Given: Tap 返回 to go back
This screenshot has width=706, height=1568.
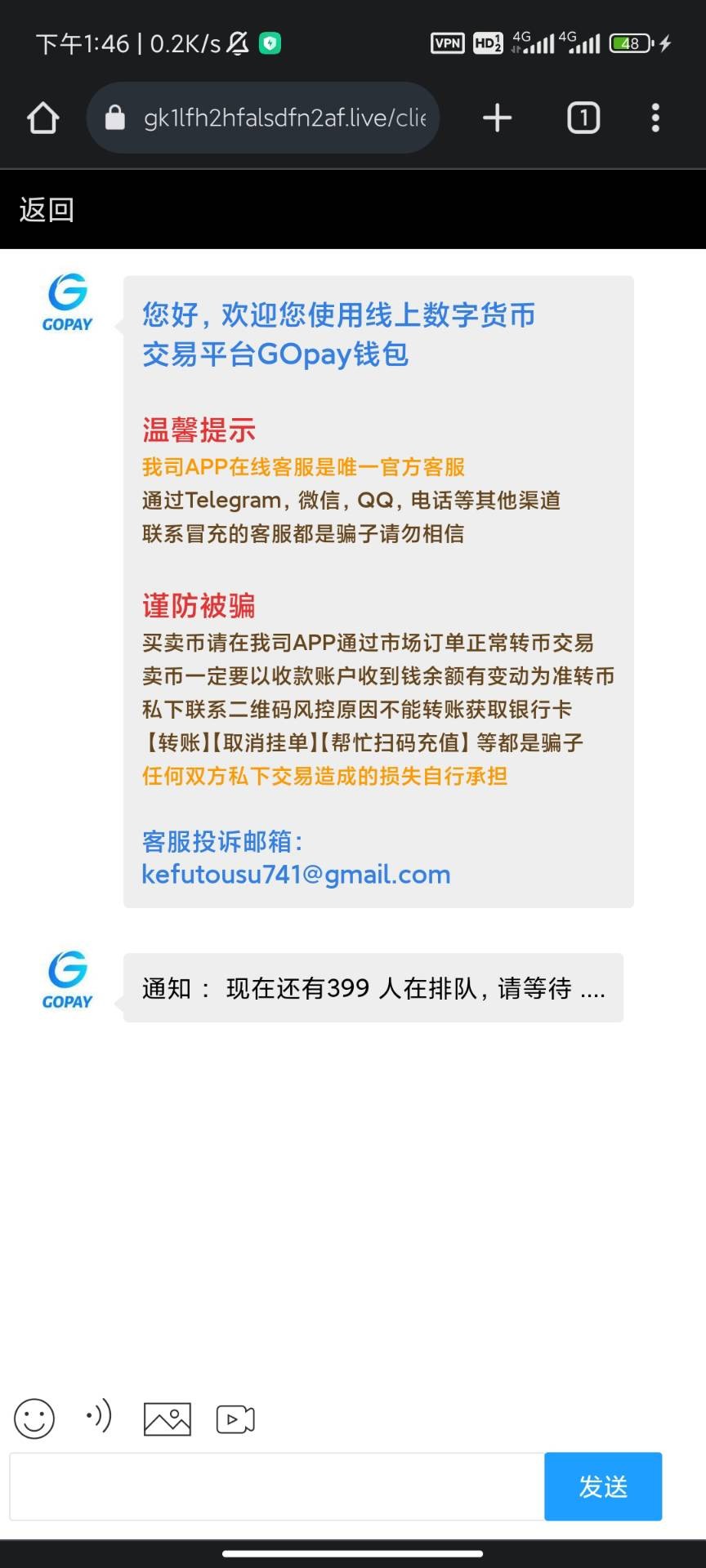Looking at the screenshot, I should point(47,210).
